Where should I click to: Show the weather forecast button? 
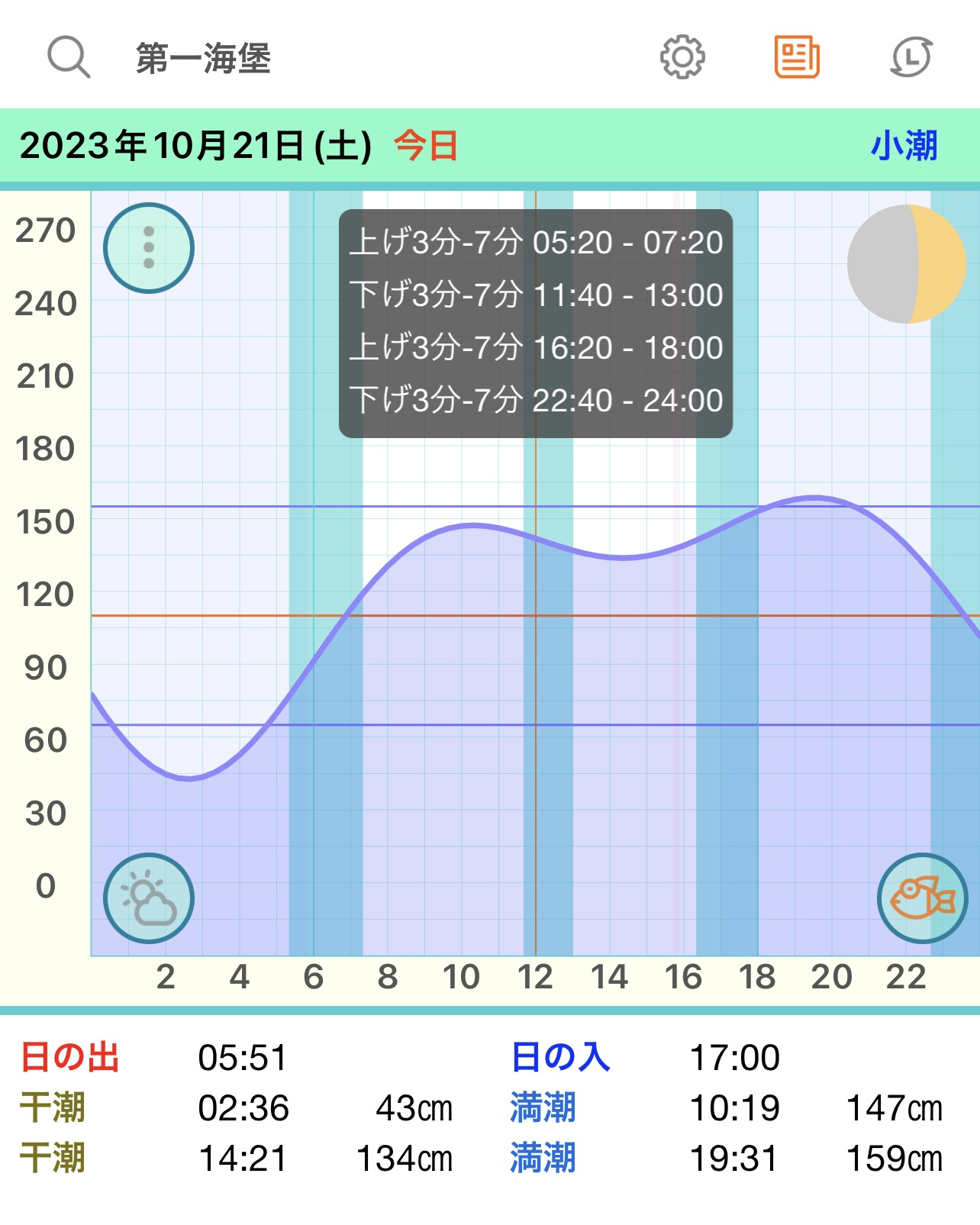tap(149, 898)
